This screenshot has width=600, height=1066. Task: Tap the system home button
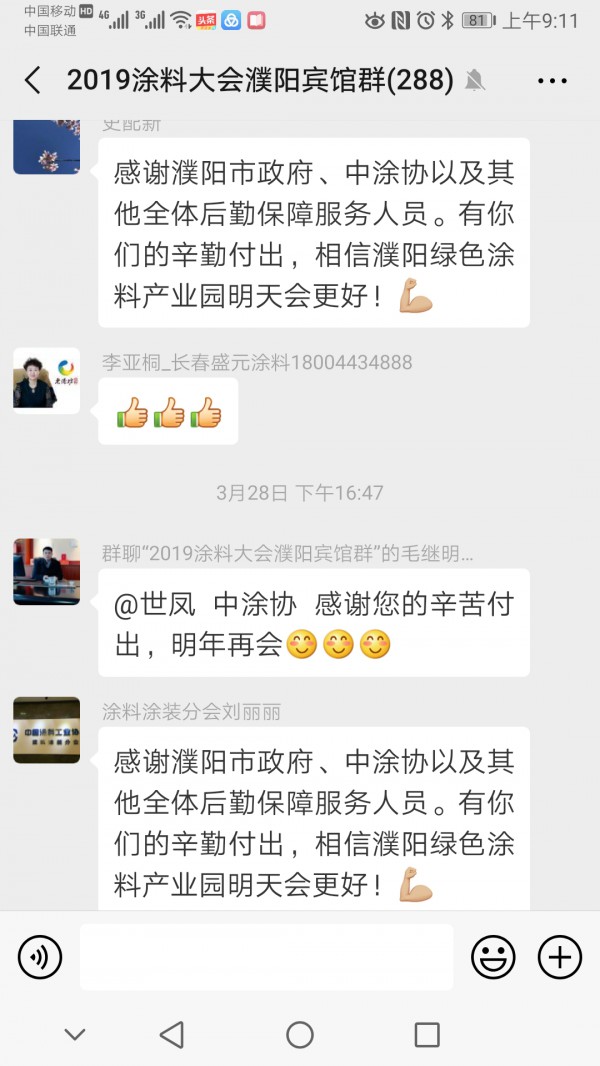[x=300, y=1035]
